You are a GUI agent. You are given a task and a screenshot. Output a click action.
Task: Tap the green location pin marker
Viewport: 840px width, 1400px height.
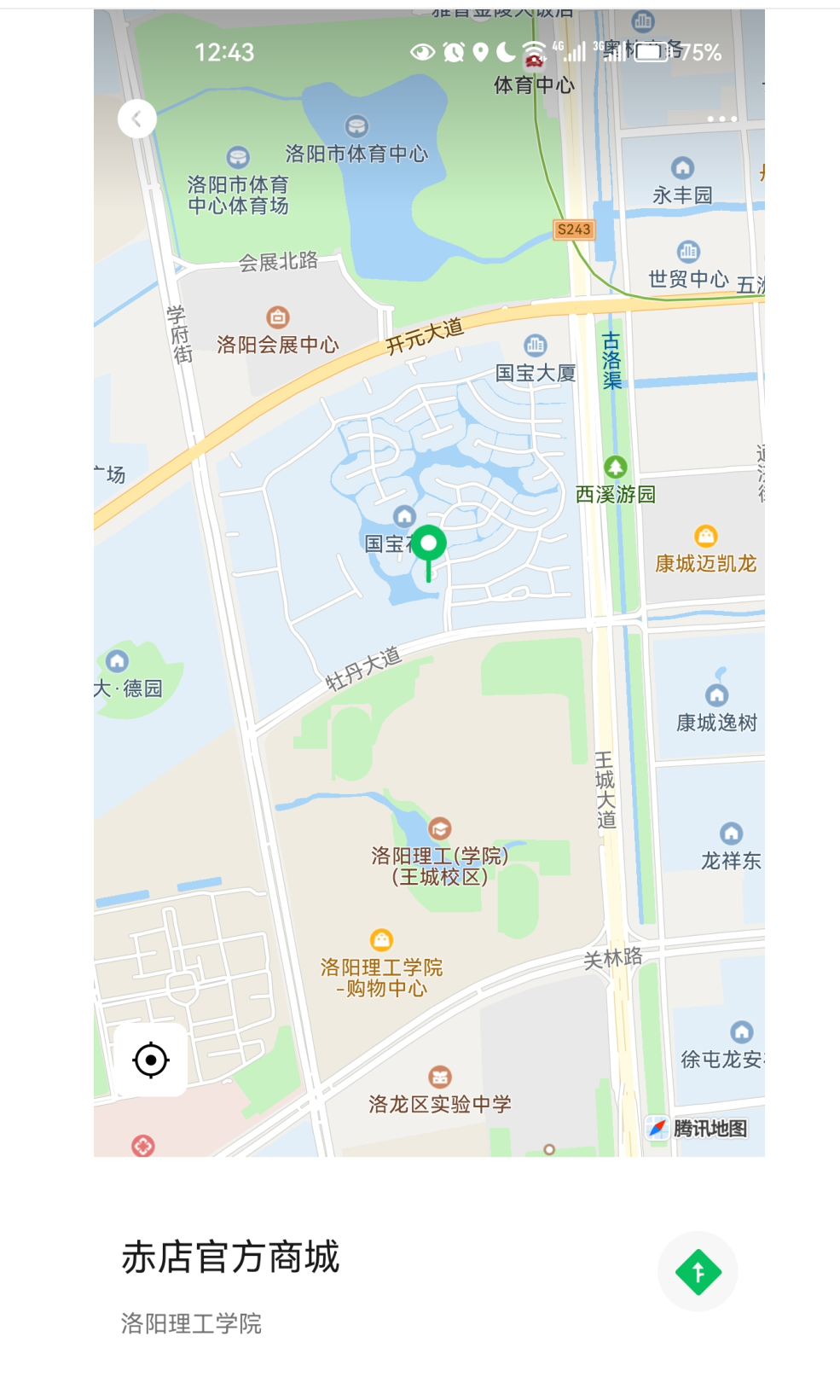pos(429,546)
